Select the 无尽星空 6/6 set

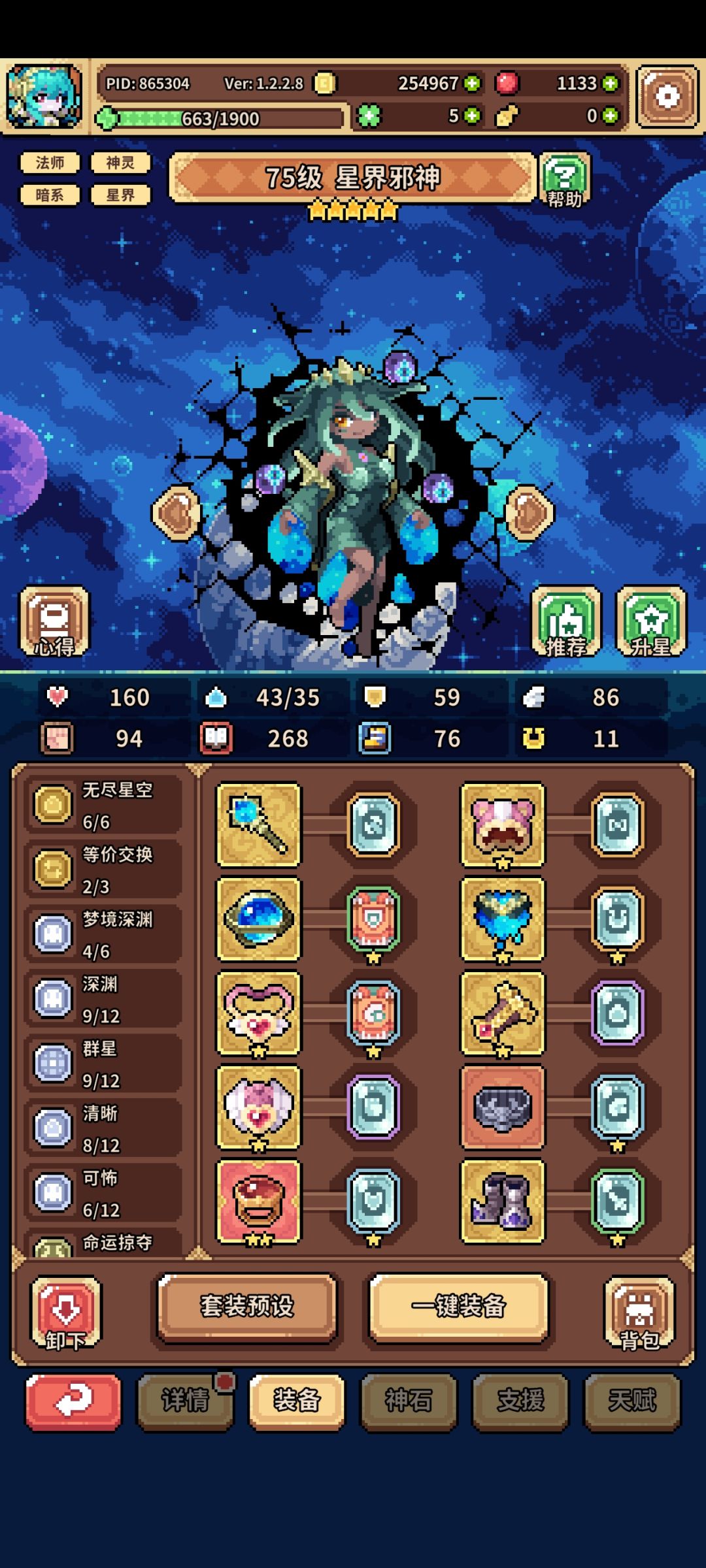point(103,805)
